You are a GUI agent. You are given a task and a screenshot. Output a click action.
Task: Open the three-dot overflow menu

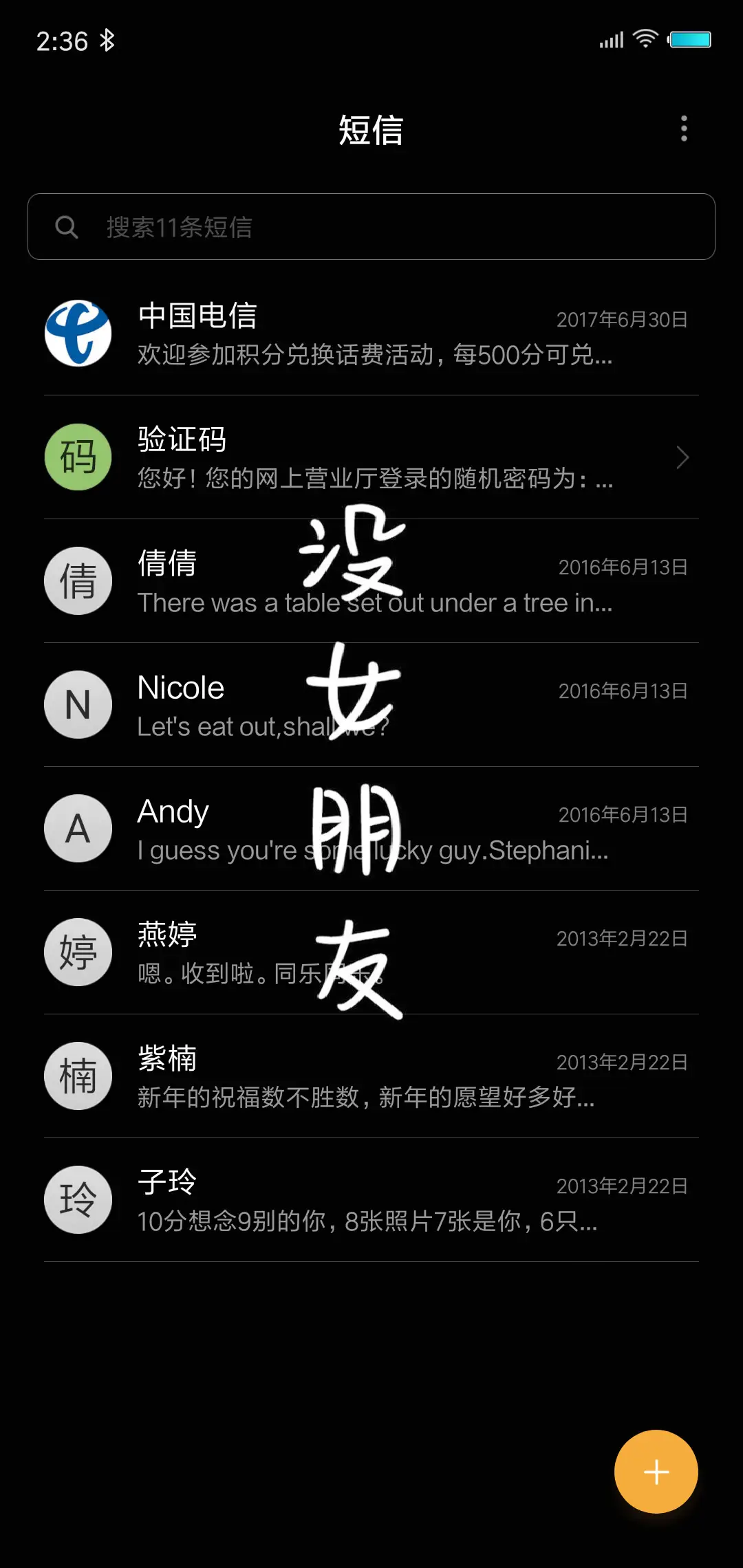tap(684, 129)
